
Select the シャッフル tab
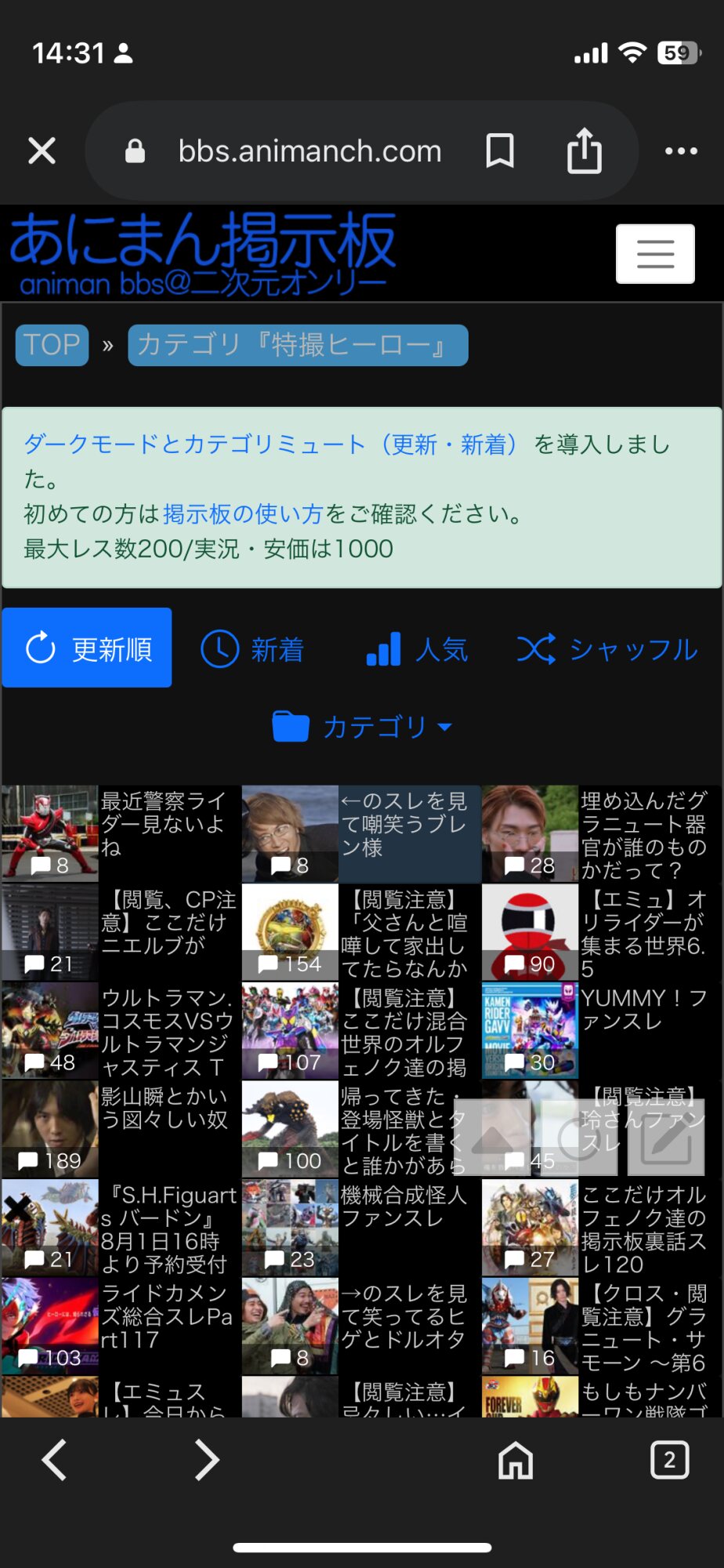[607, 649]
